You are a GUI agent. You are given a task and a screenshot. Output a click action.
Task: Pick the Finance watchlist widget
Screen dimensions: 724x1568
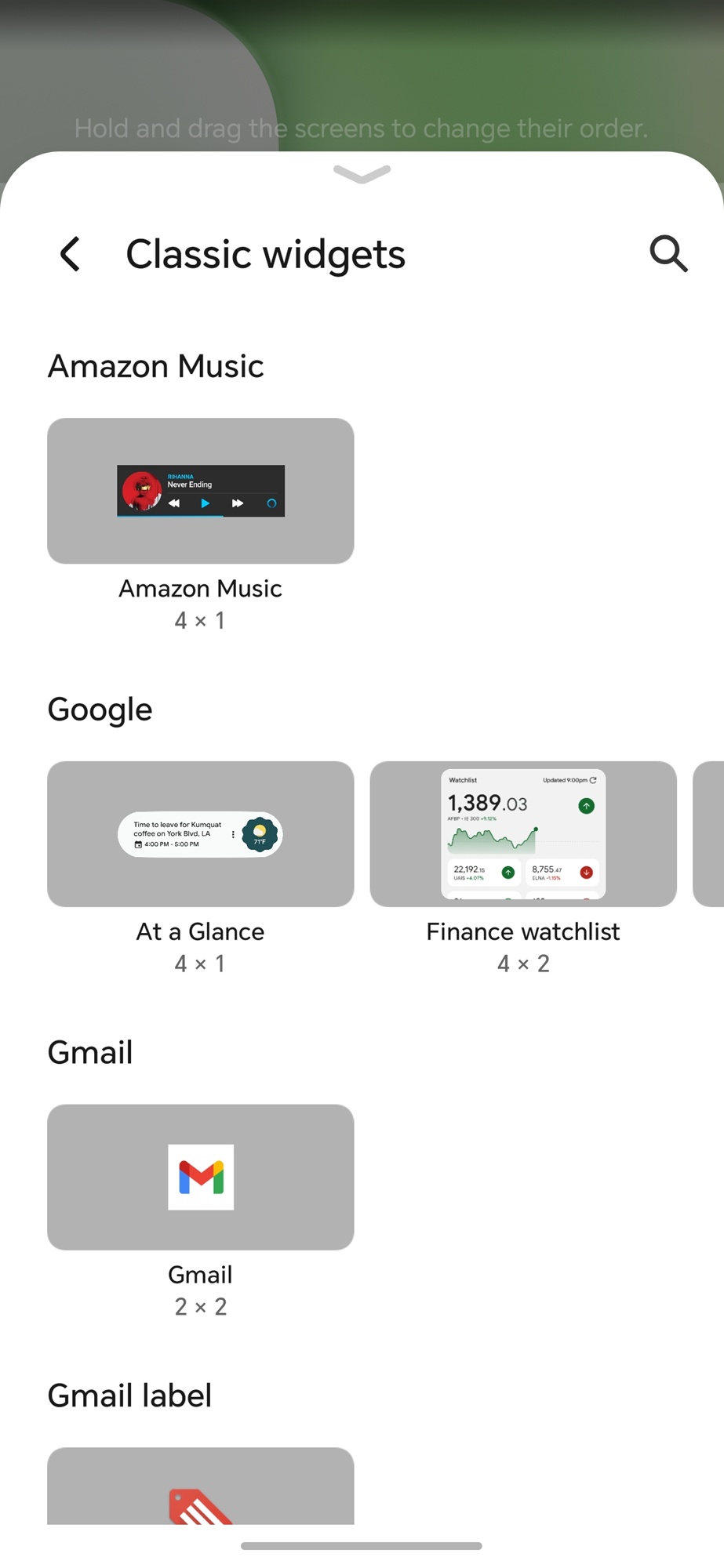tap(523, 834)
